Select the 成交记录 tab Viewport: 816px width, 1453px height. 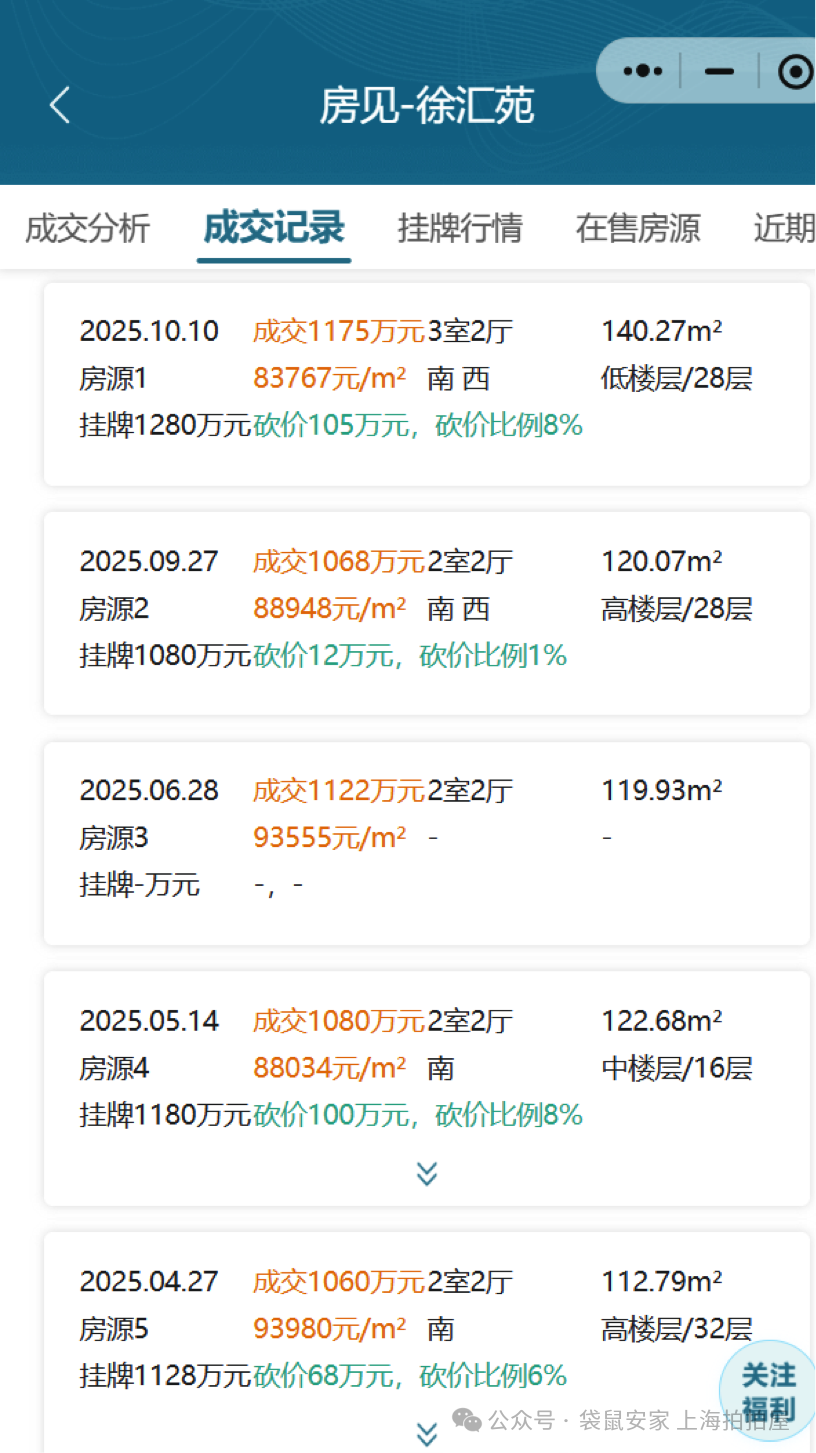[274, 228]
